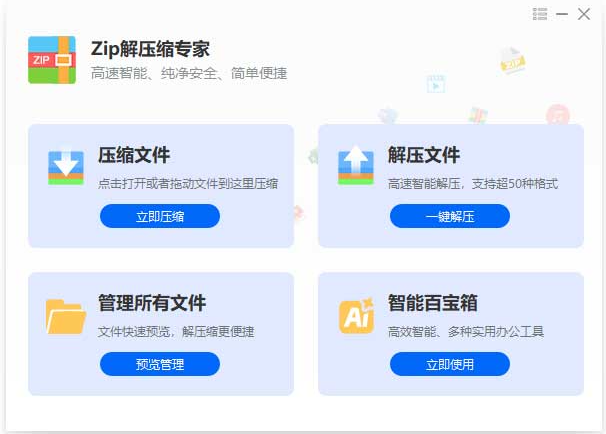Screen dimensions: 606x434
Task: Tap the 立即使用 button
Action: click(x=450, y=364)
